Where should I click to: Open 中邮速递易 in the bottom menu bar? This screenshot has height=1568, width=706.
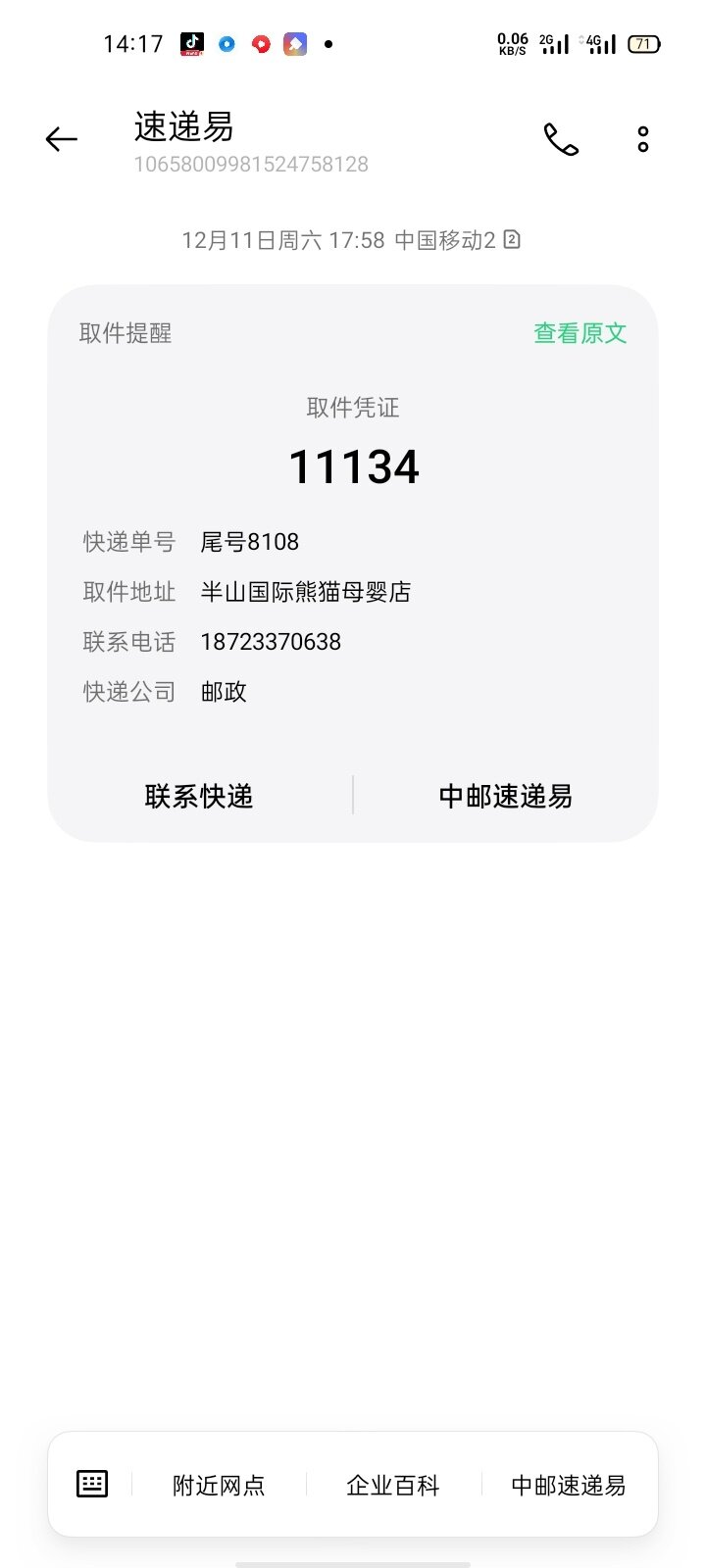568,1486
